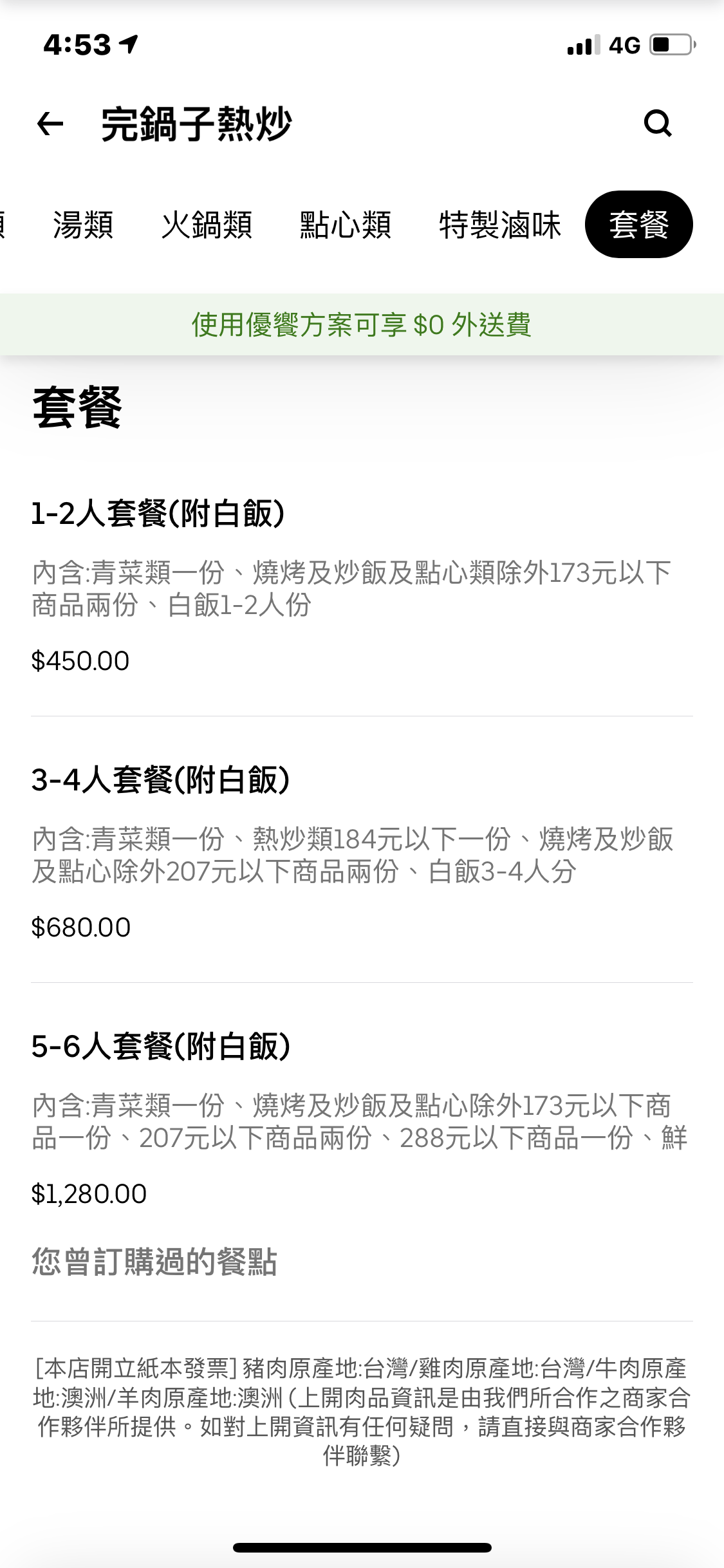Tap the 優饗方案 $0 外送費 banner
Image resolution: width=724 pixels, height=1568 pixels.
click(x=362, y=324)
